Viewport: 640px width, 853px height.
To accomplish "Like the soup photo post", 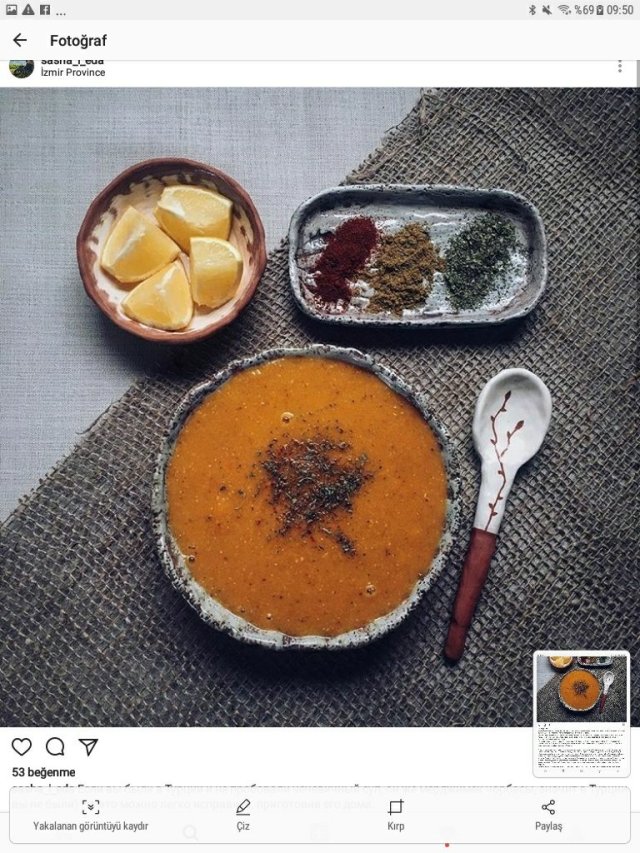I will [x=22, y=747].
